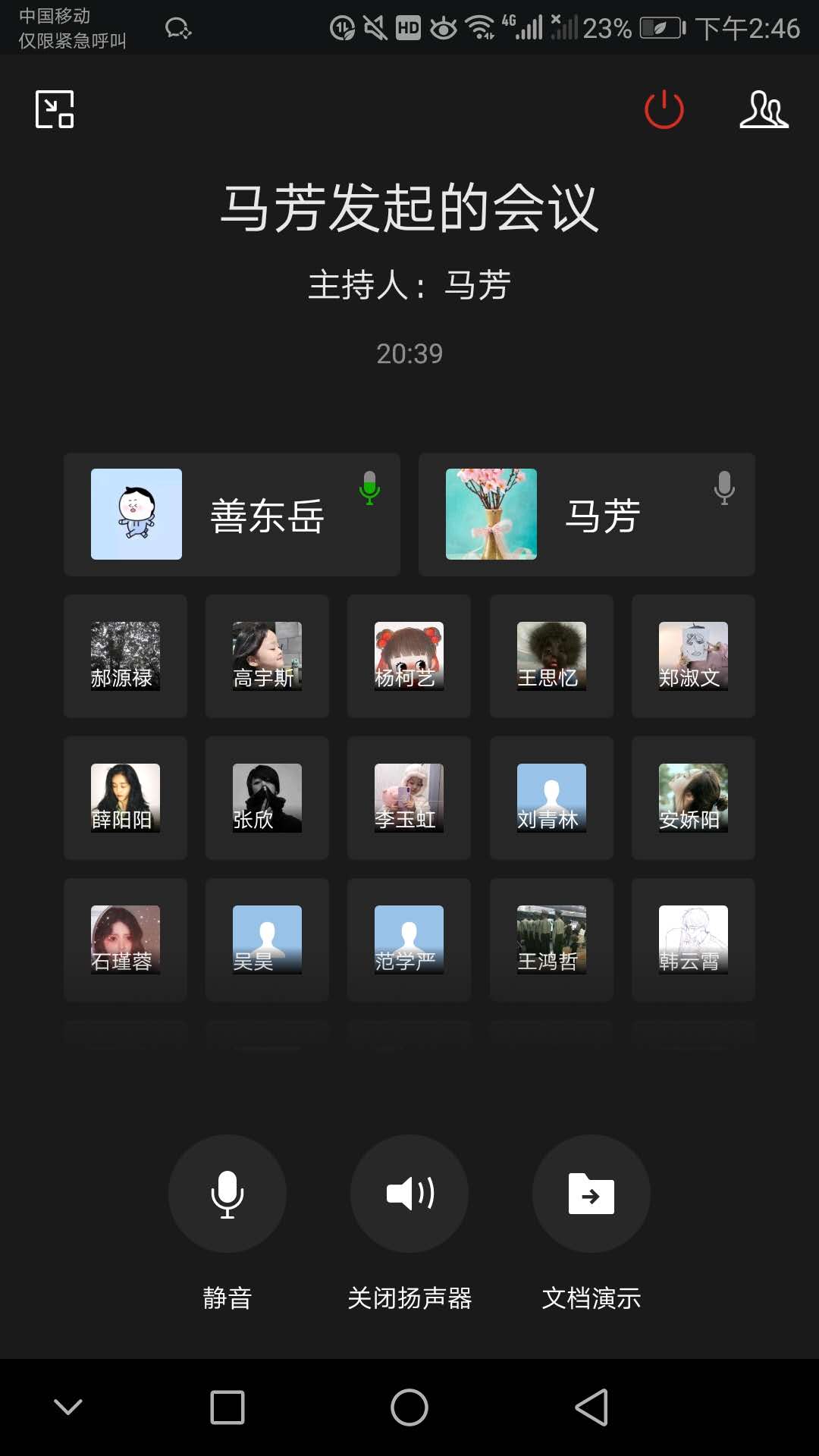Viewport: 819px width, 1456px height.
Task: Select host 马芳's participant card
Action: [x=586, y=515]
